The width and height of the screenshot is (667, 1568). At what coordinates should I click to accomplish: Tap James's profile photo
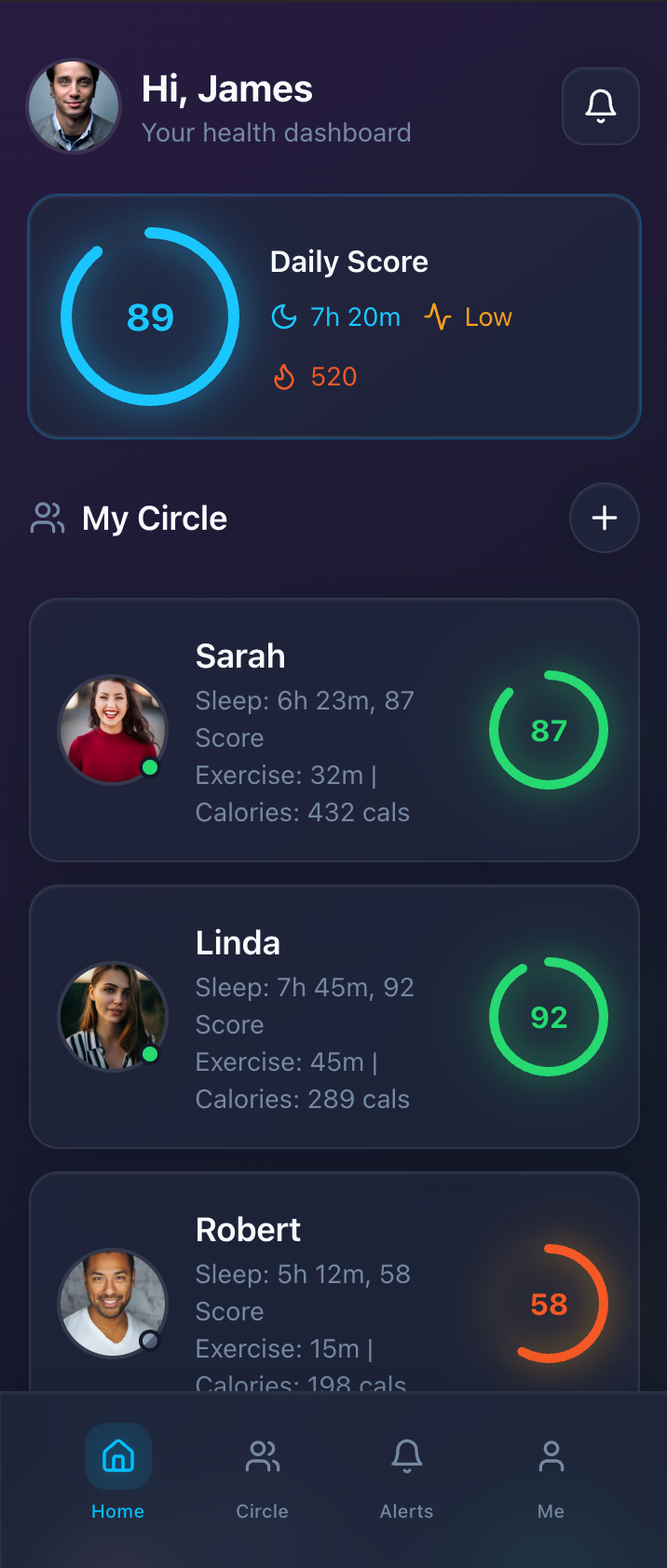(x=74, y=106)
